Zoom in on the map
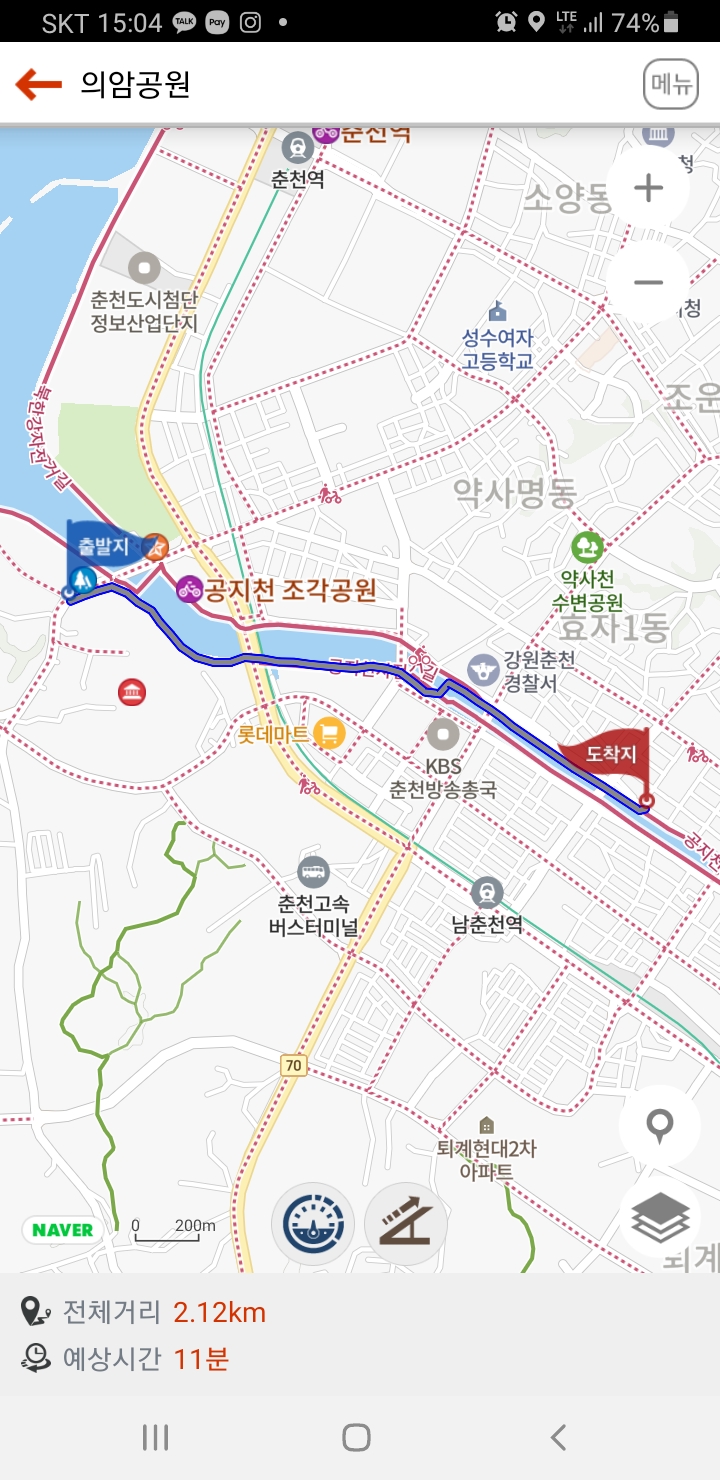Image resolution: width=720 pixels, height=1480 pixels. 648,188
